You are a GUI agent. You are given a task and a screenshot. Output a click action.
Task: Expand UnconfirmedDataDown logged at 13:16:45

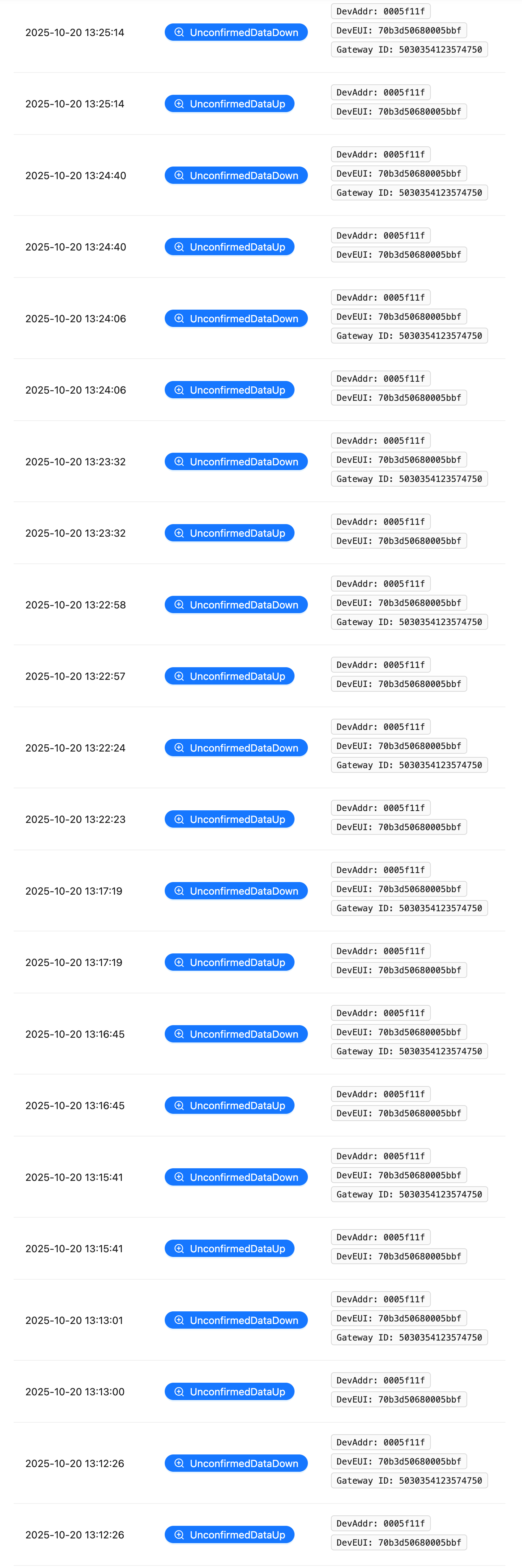(x=236, y=1033)
